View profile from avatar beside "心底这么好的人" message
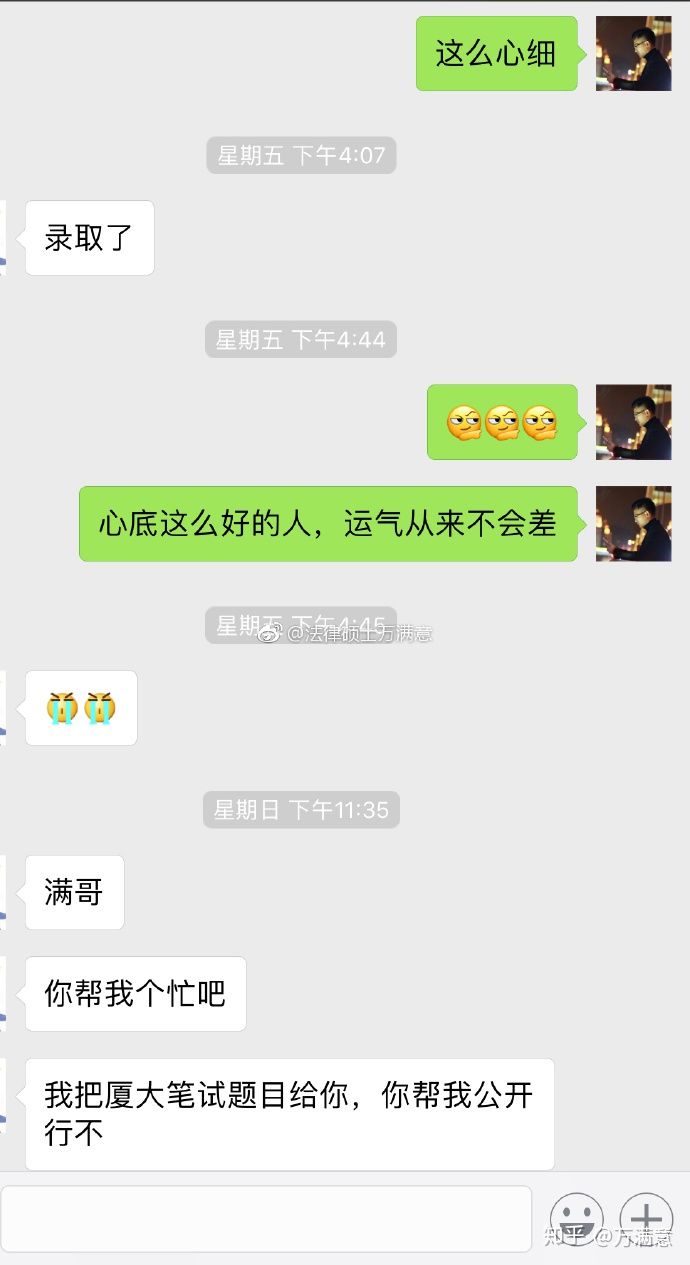The width and height of the screenshot is (690, 1265). point(633,523)
